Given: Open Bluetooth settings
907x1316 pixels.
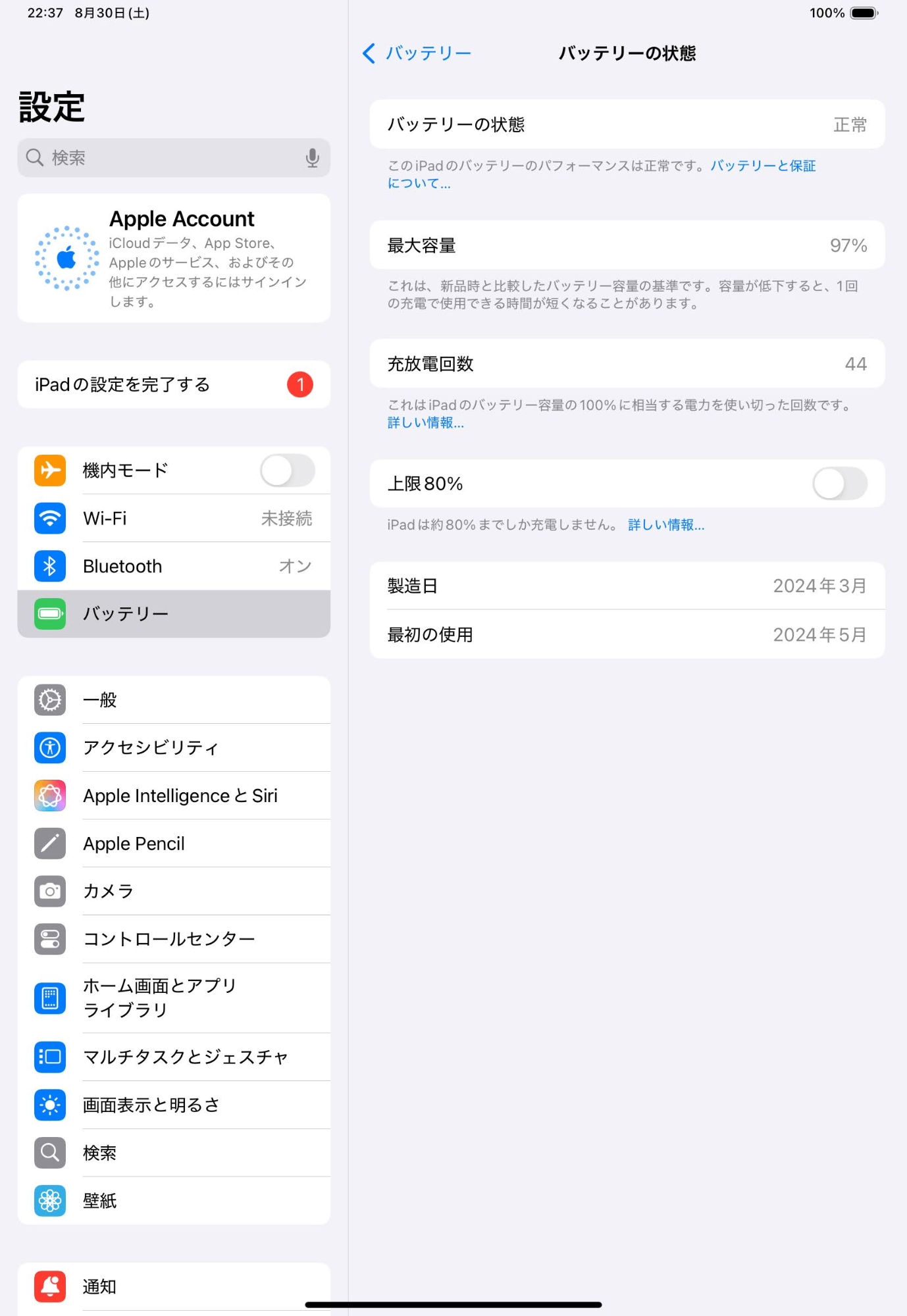Looking at the screenshot, I should pyautogui.click(x=174, y=567).
